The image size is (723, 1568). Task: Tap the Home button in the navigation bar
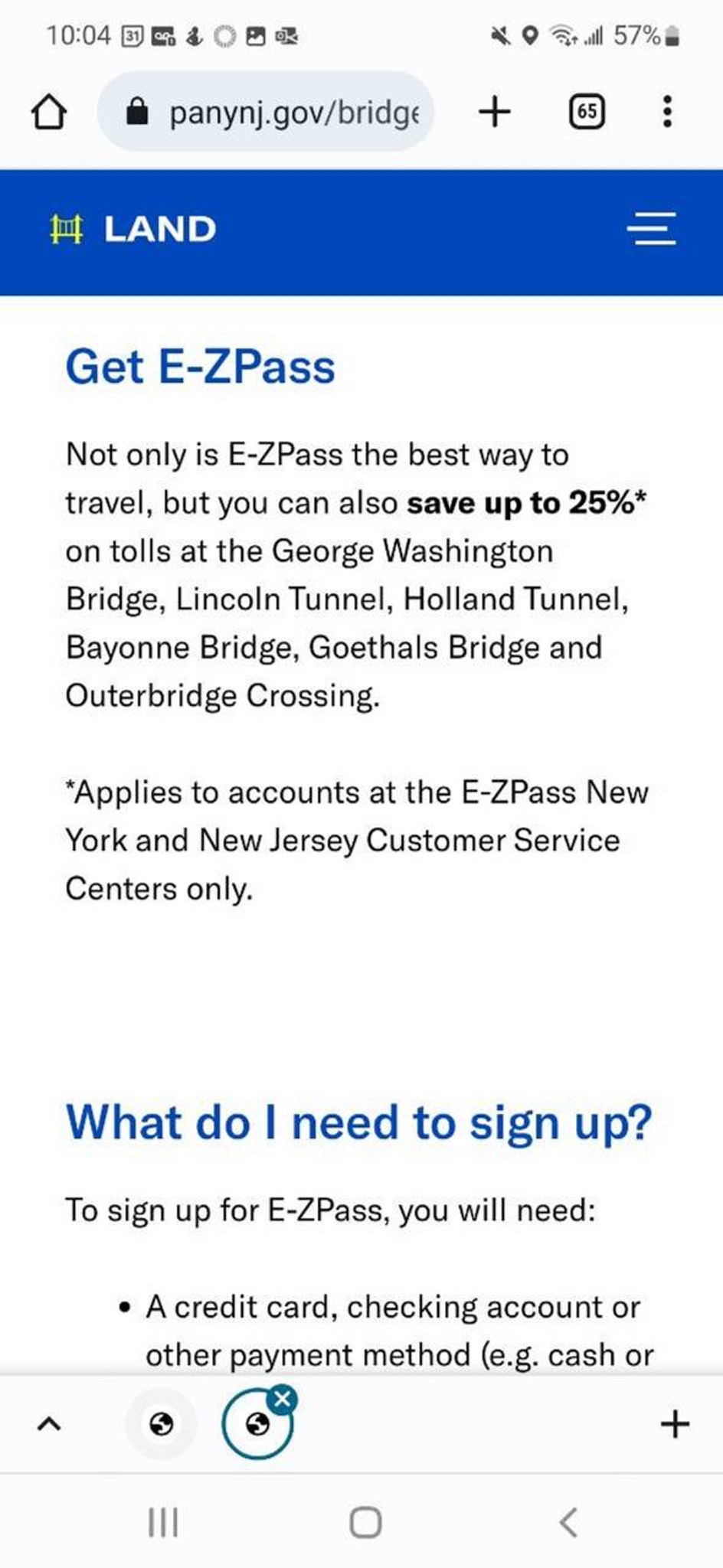pos(365,1523)
